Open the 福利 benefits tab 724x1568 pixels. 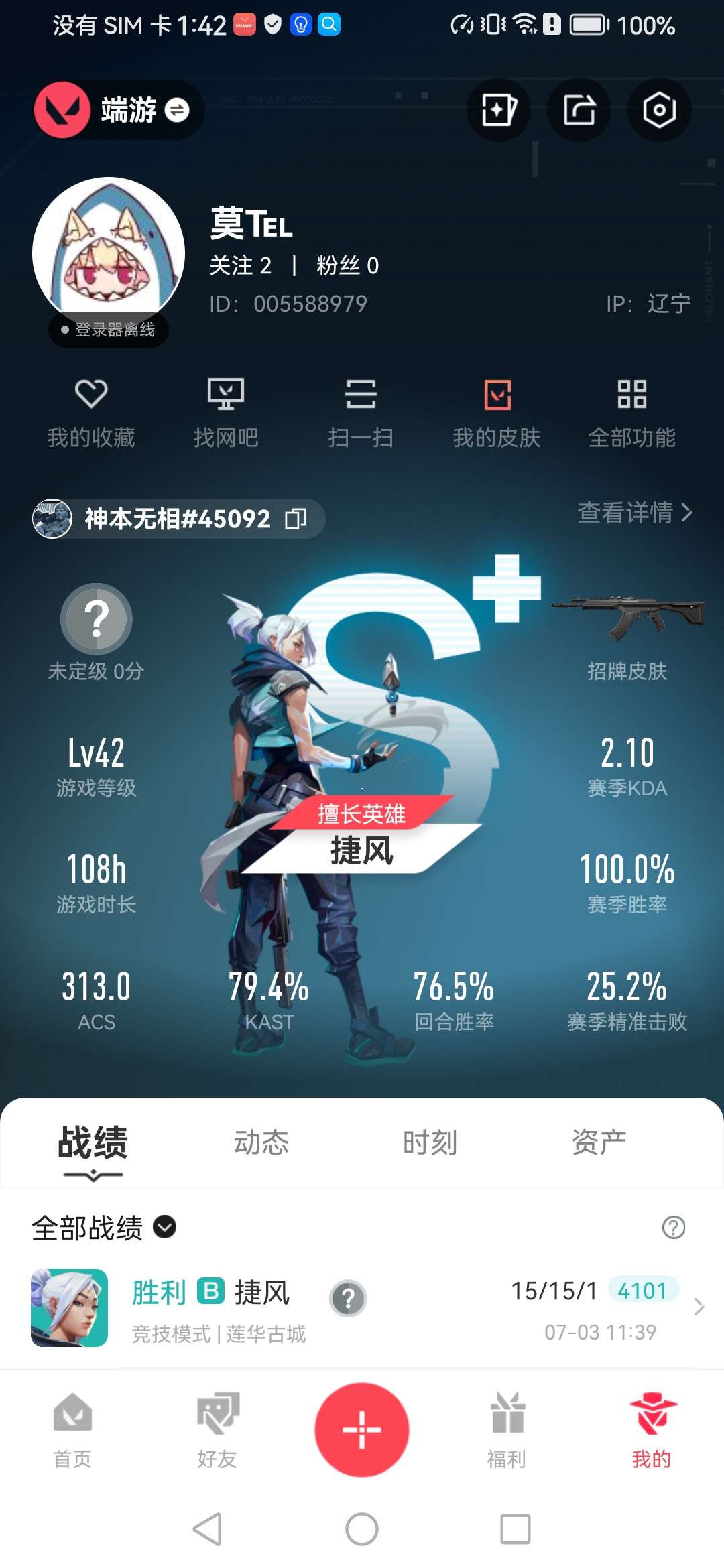[507, 1431]
